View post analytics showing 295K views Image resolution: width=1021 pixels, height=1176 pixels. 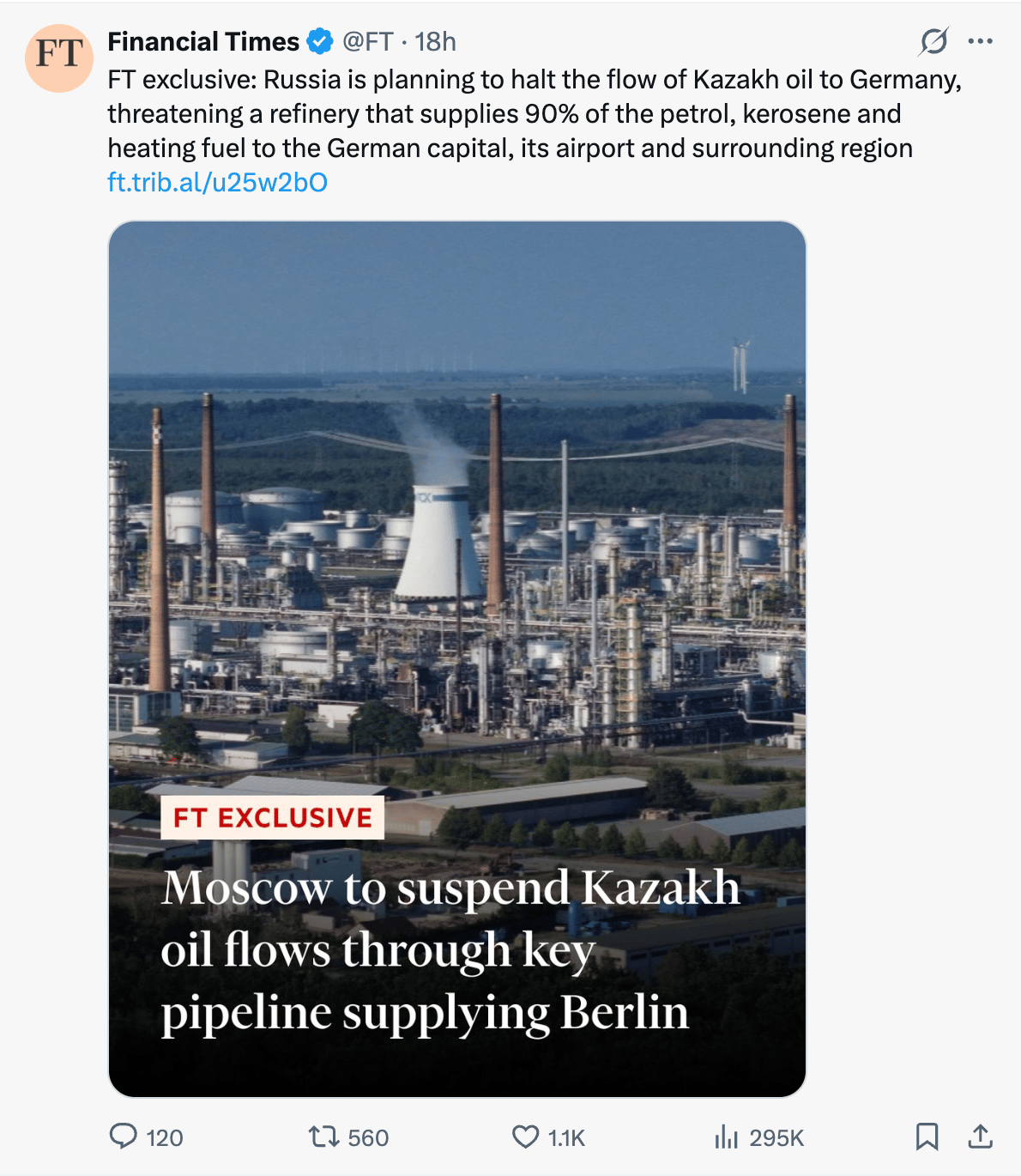[727, 1137]
